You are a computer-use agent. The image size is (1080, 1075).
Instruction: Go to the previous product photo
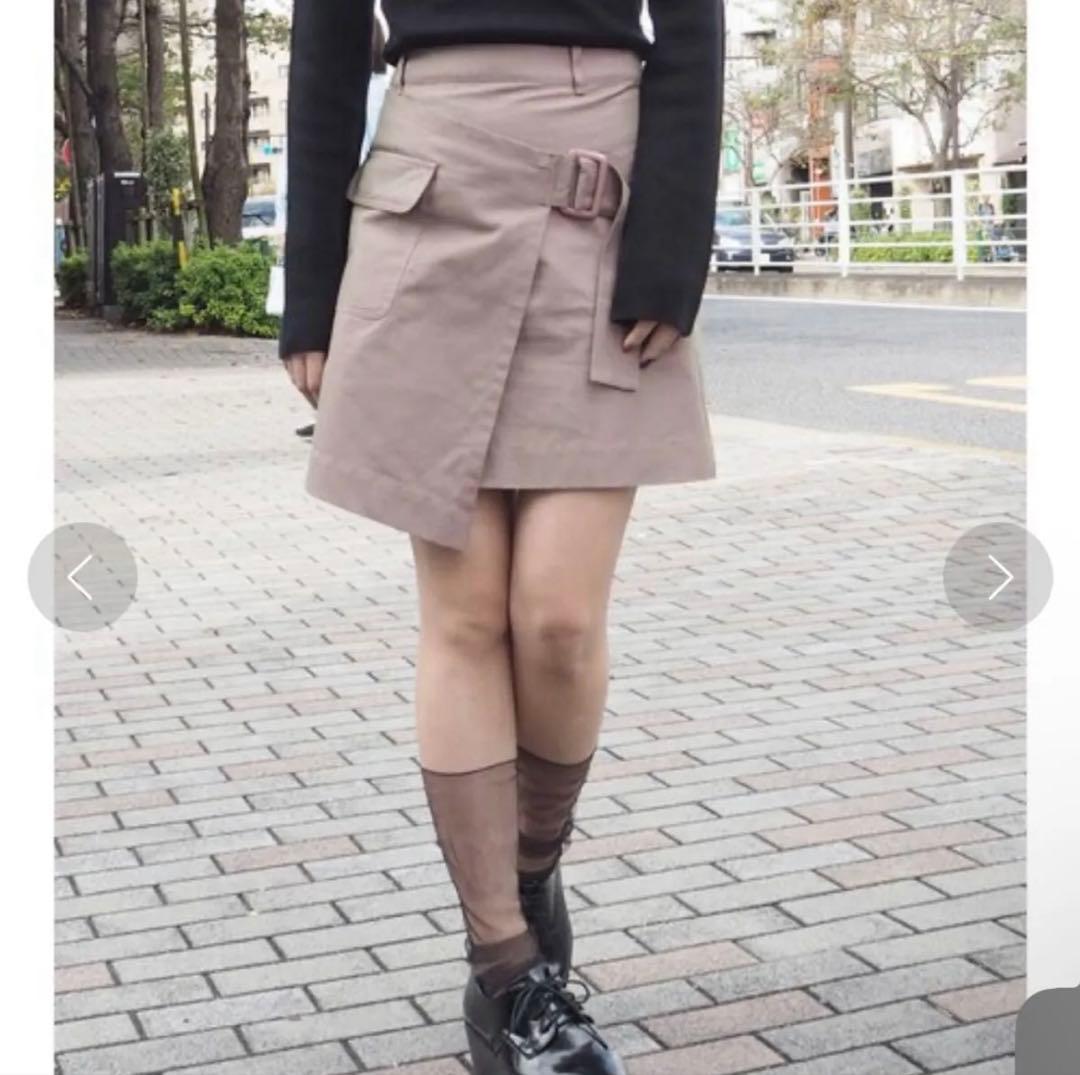pos(83,577)
